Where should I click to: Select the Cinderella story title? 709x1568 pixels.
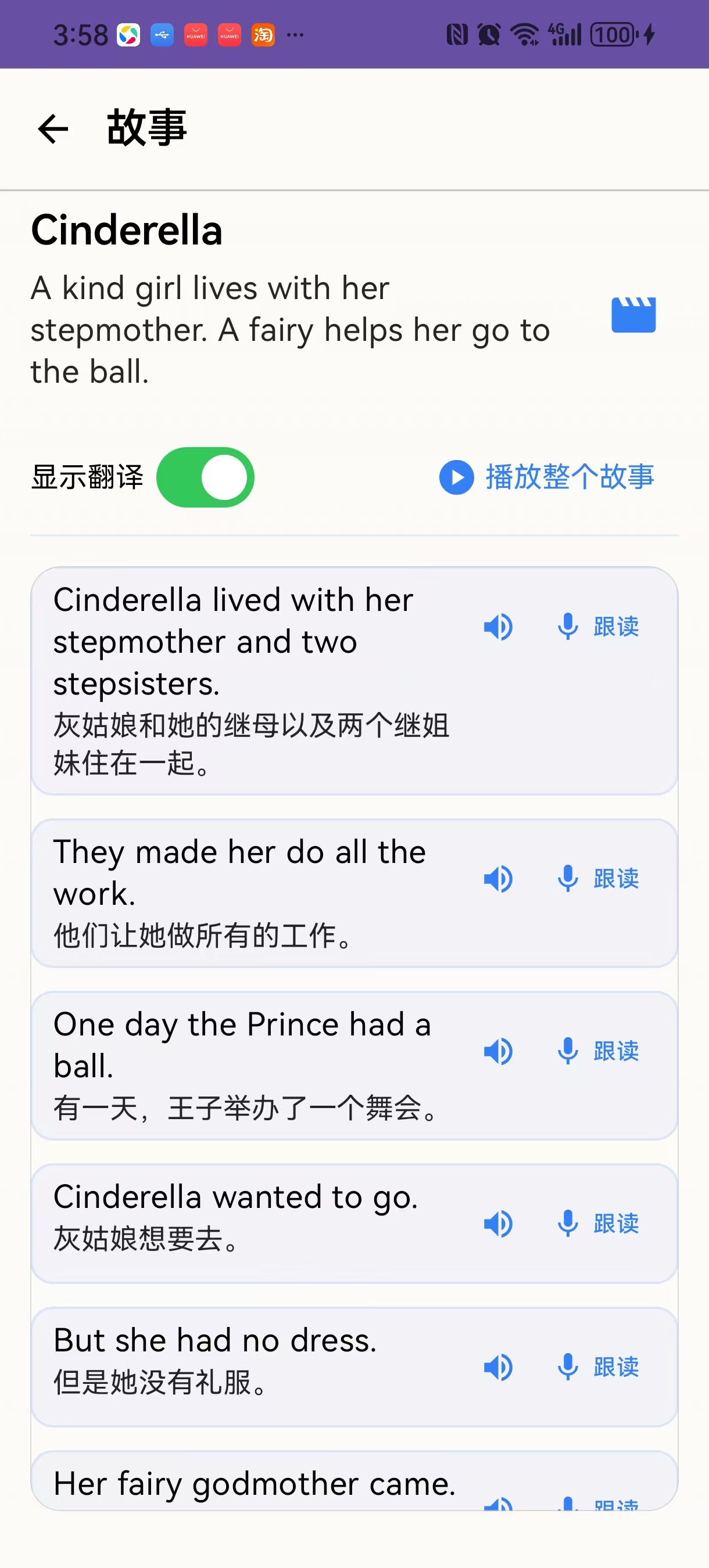127,230
